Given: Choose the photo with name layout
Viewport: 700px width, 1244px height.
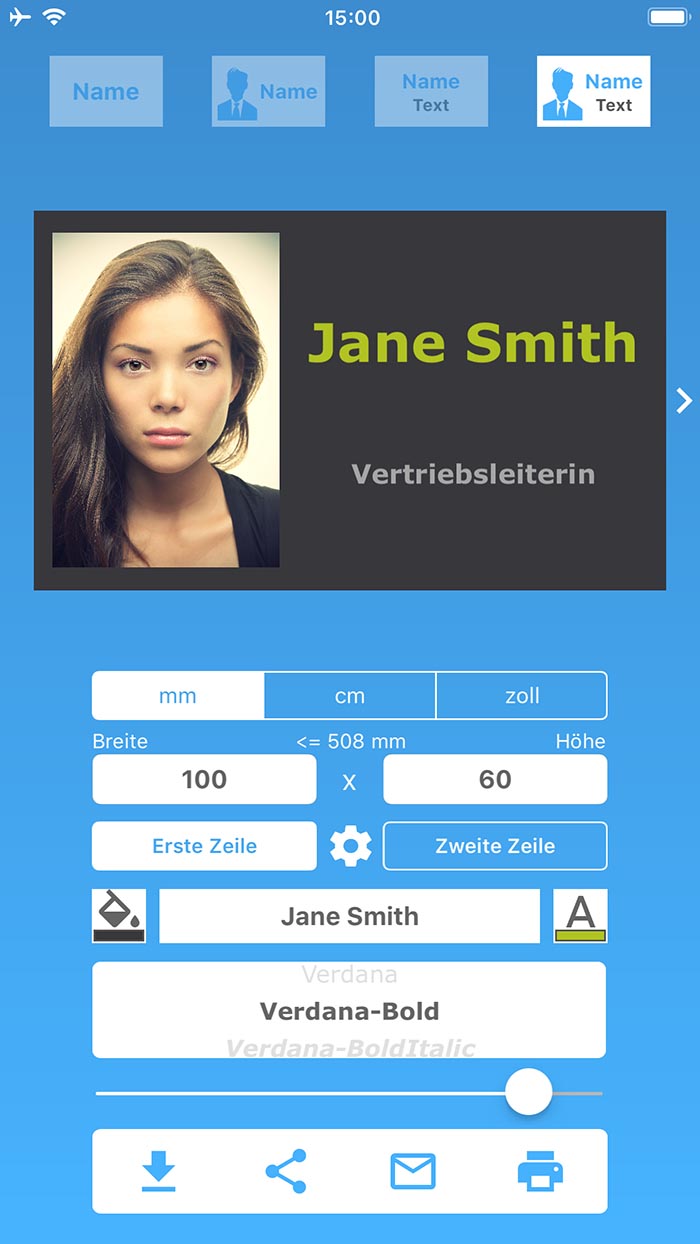Looking at the screenshot, I should pyautogui.click(x=268, y=91).
